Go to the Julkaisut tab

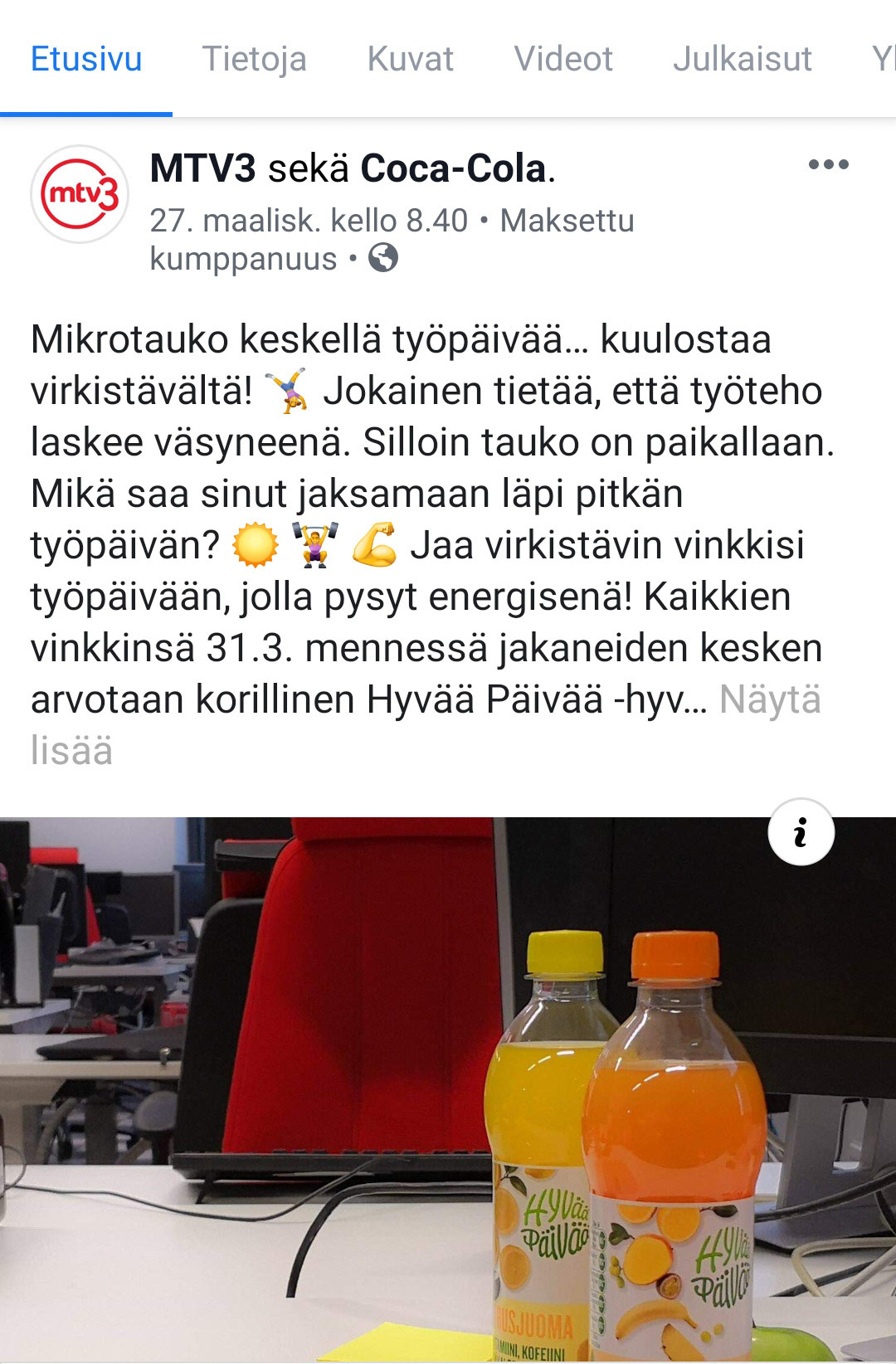tap(742, 60)
